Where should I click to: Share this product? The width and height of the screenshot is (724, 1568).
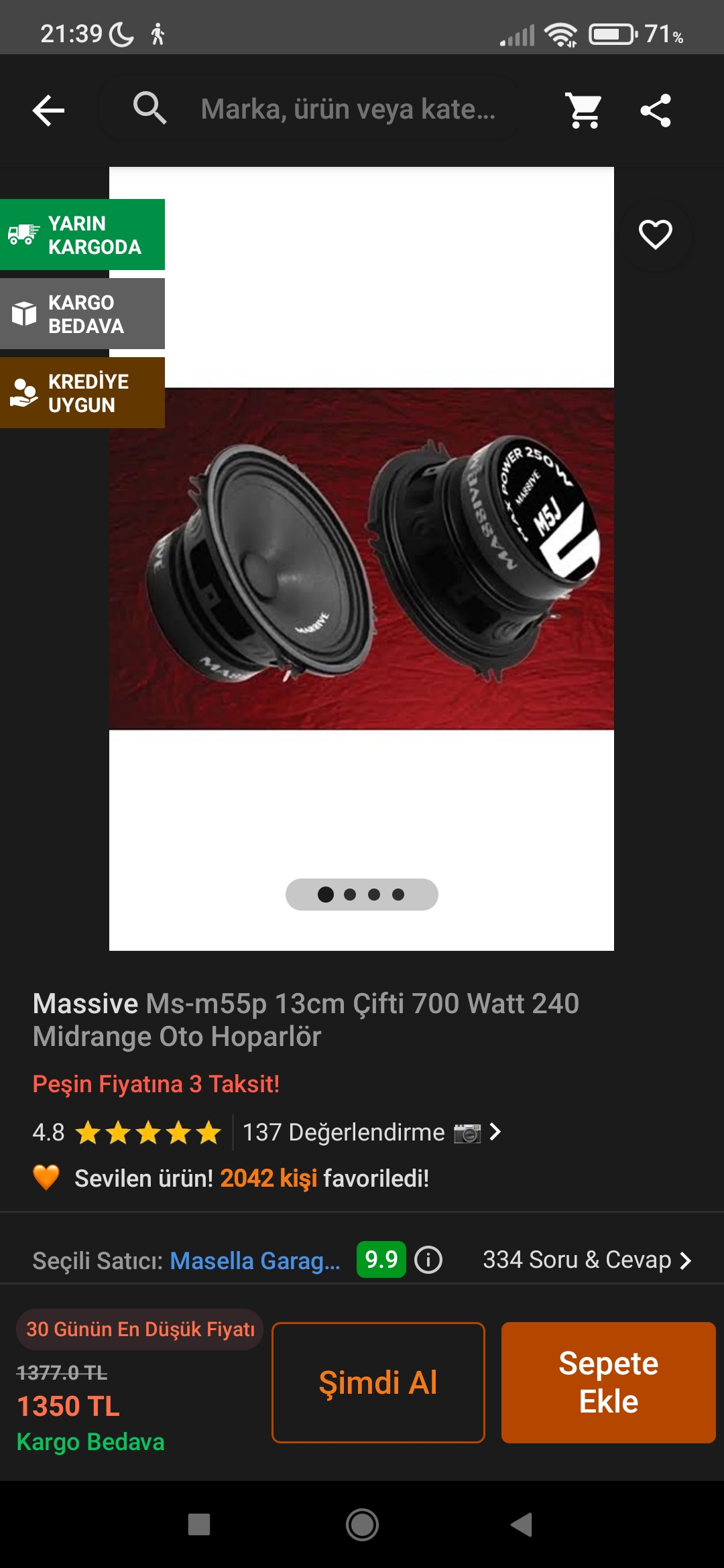656,110
